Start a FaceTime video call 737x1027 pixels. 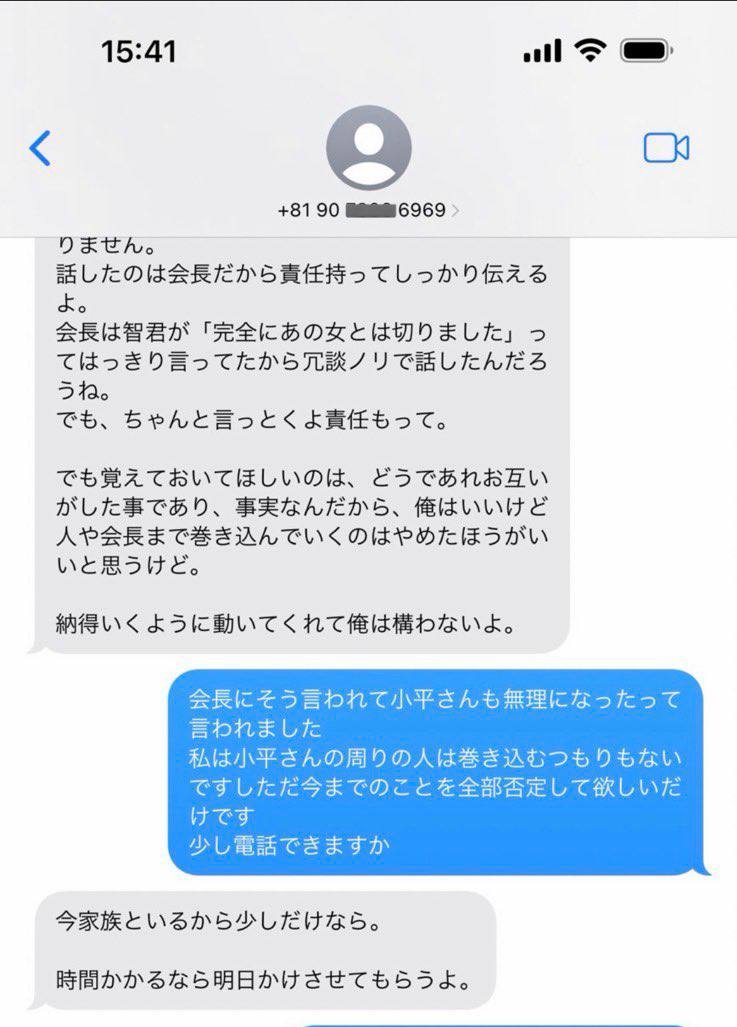[x=666, y=148]
